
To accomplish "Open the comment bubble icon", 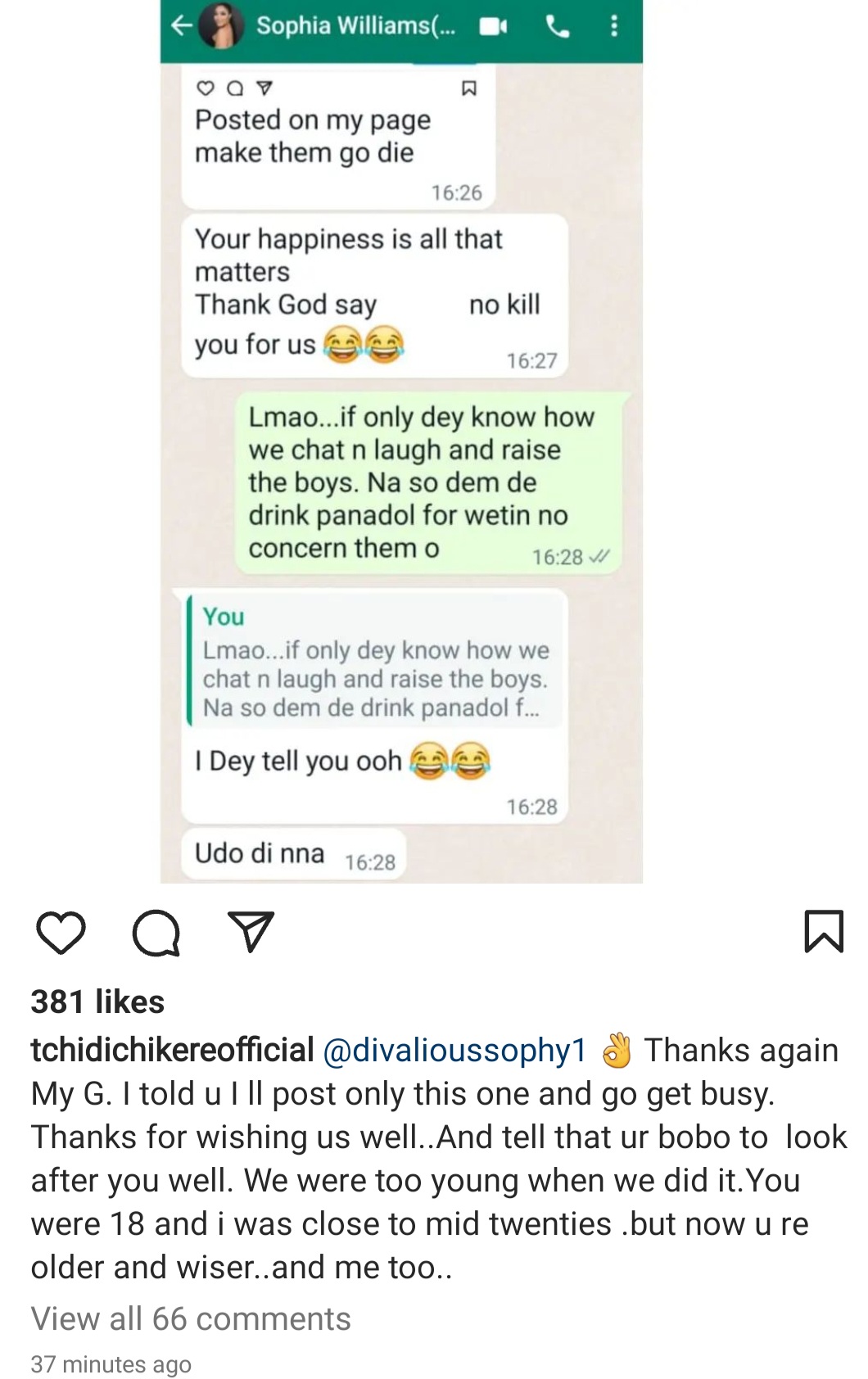I will pyautogui.click(x=156, y=933).
